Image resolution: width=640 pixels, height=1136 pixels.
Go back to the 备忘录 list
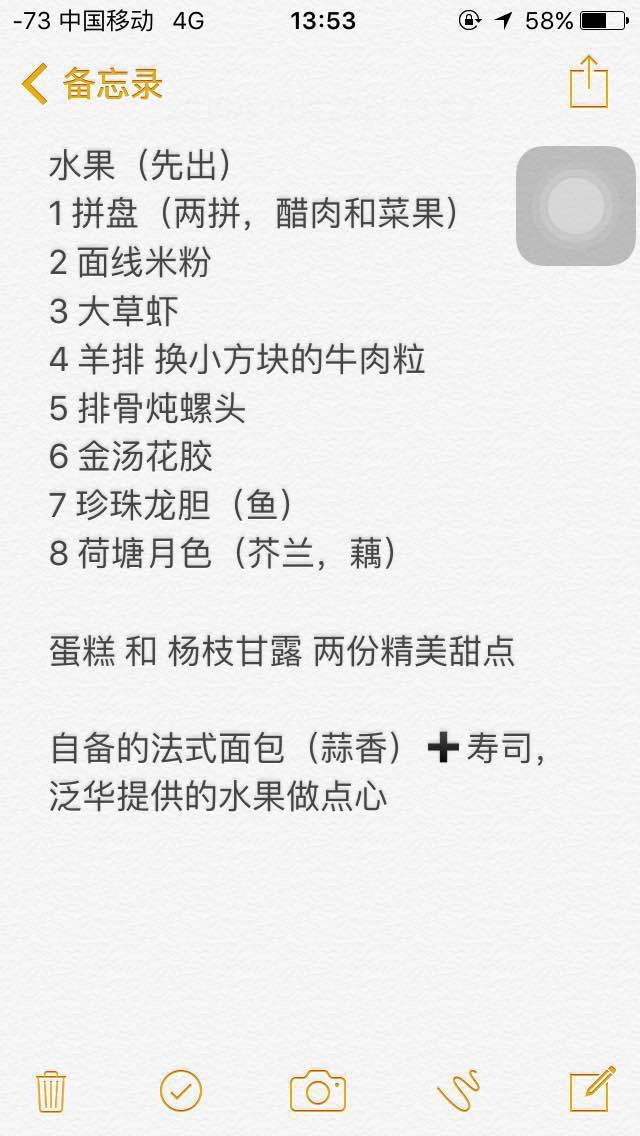[91, 84]
